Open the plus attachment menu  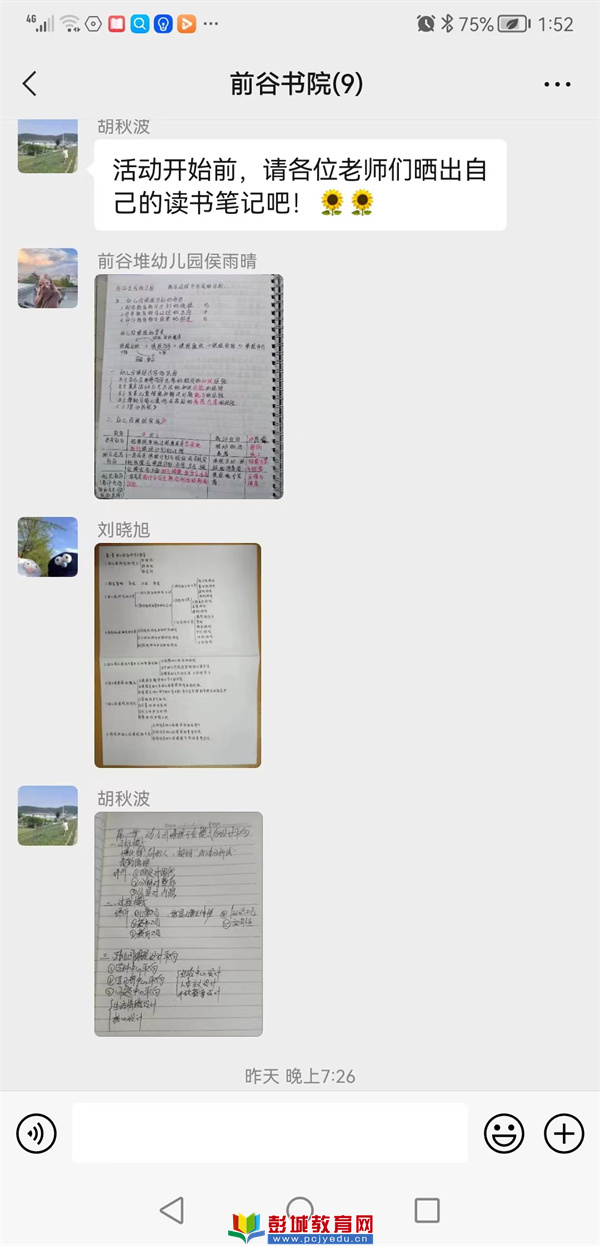tap(563, 1133)
